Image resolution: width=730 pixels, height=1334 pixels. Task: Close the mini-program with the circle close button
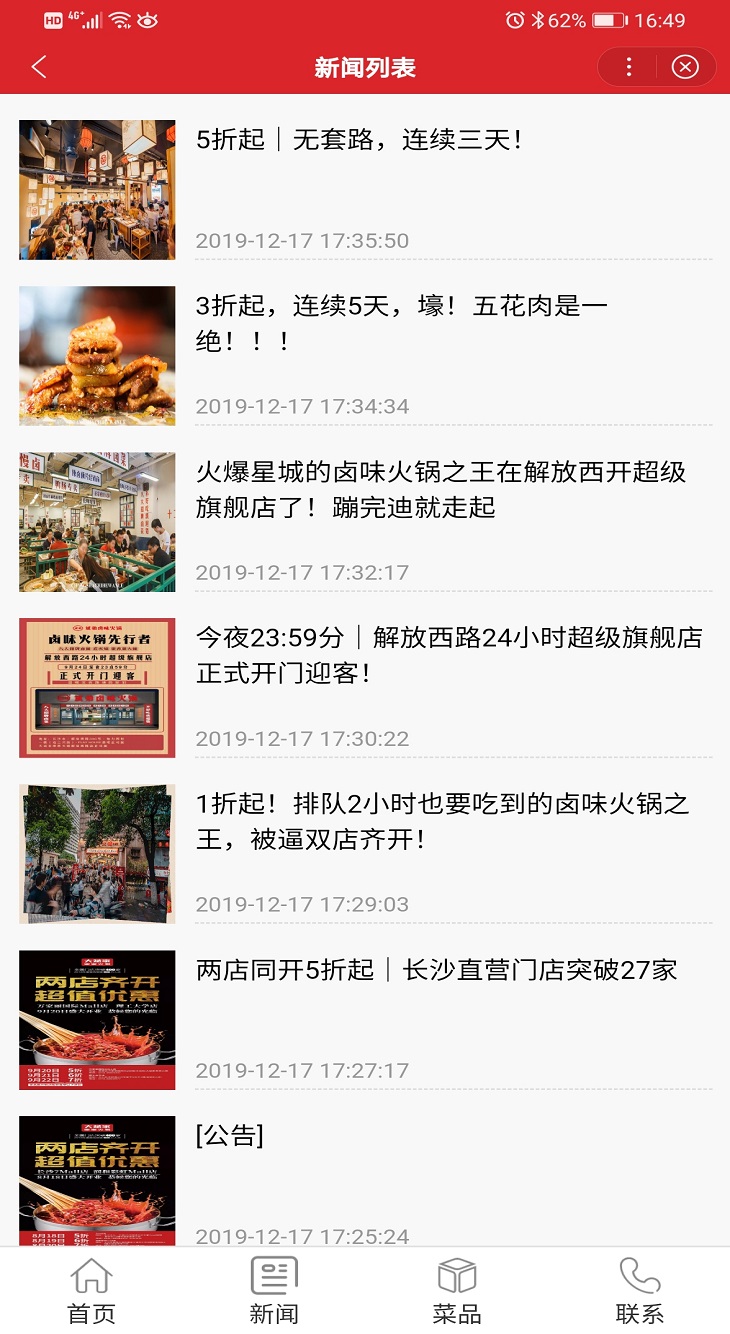click(684, 67)
